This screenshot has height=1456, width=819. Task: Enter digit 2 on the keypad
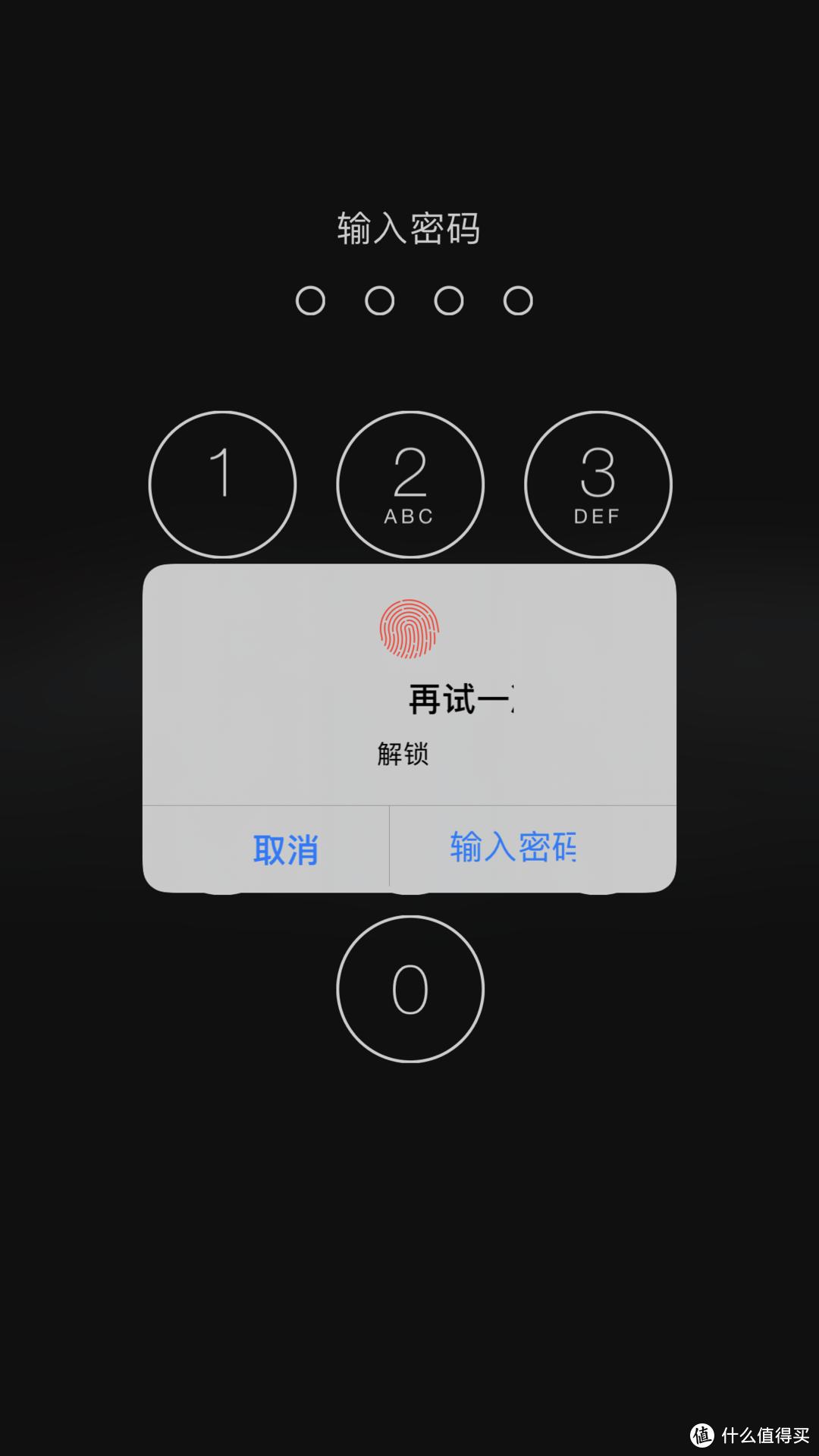(409, 484)
